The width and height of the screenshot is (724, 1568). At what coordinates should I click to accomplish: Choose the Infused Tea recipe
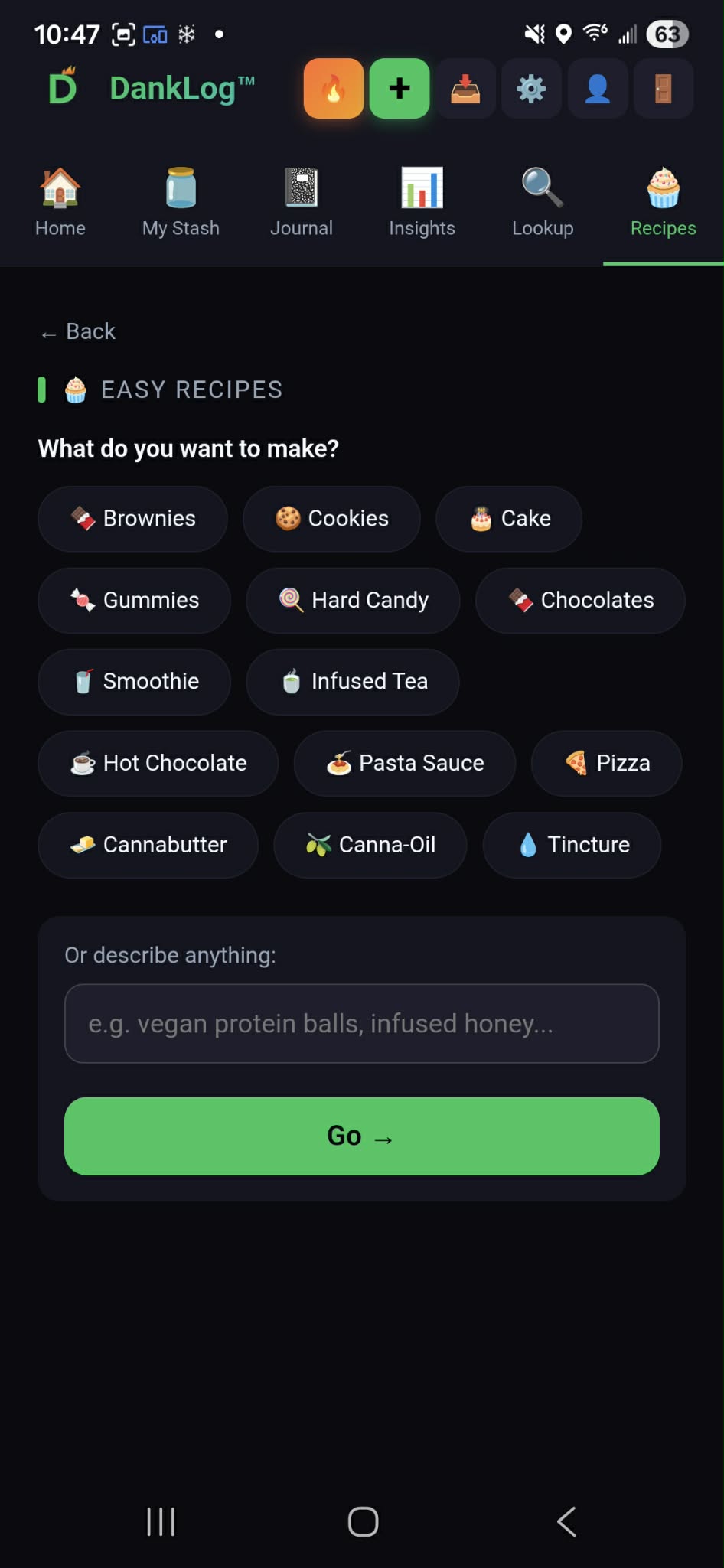click(351, 681)
